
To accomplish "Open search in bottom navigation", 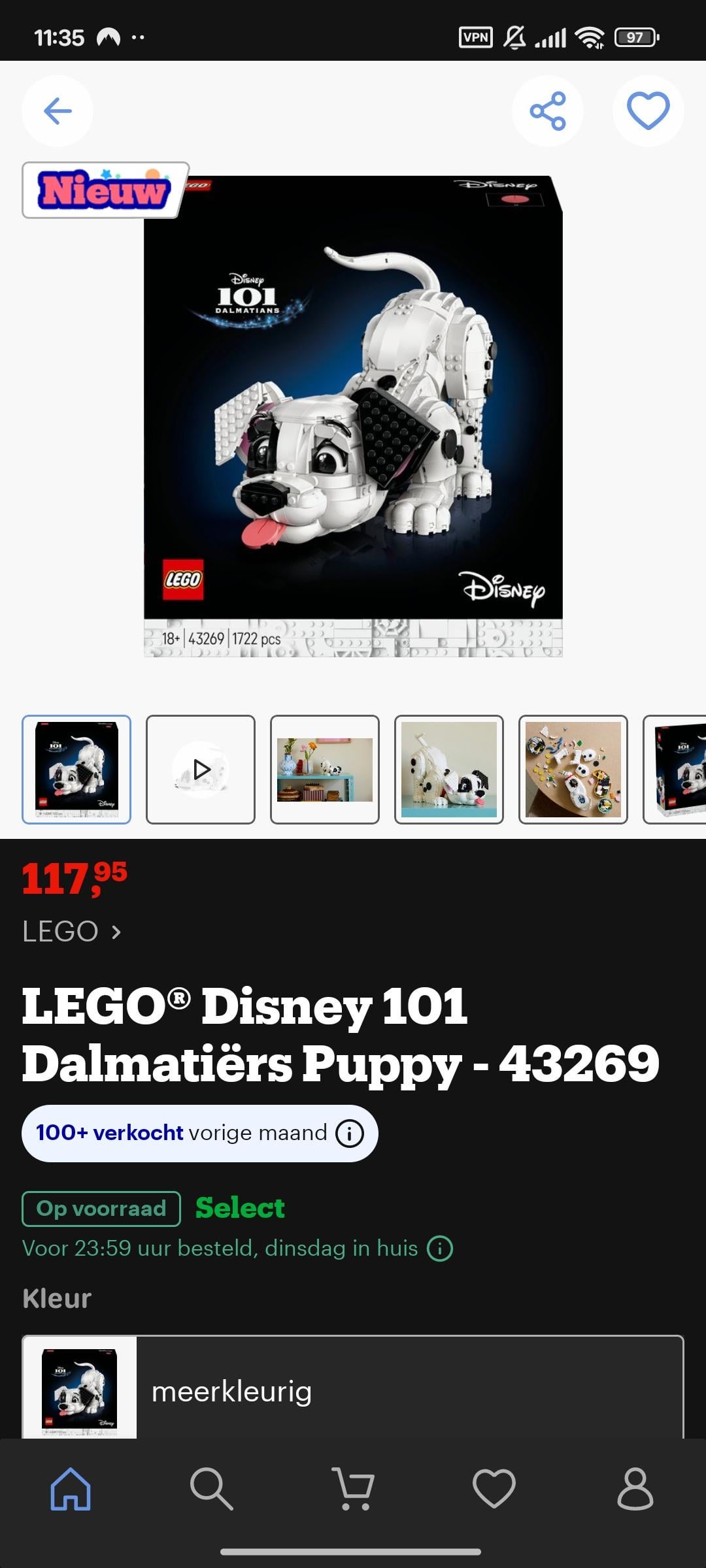I will (211, 1489).
